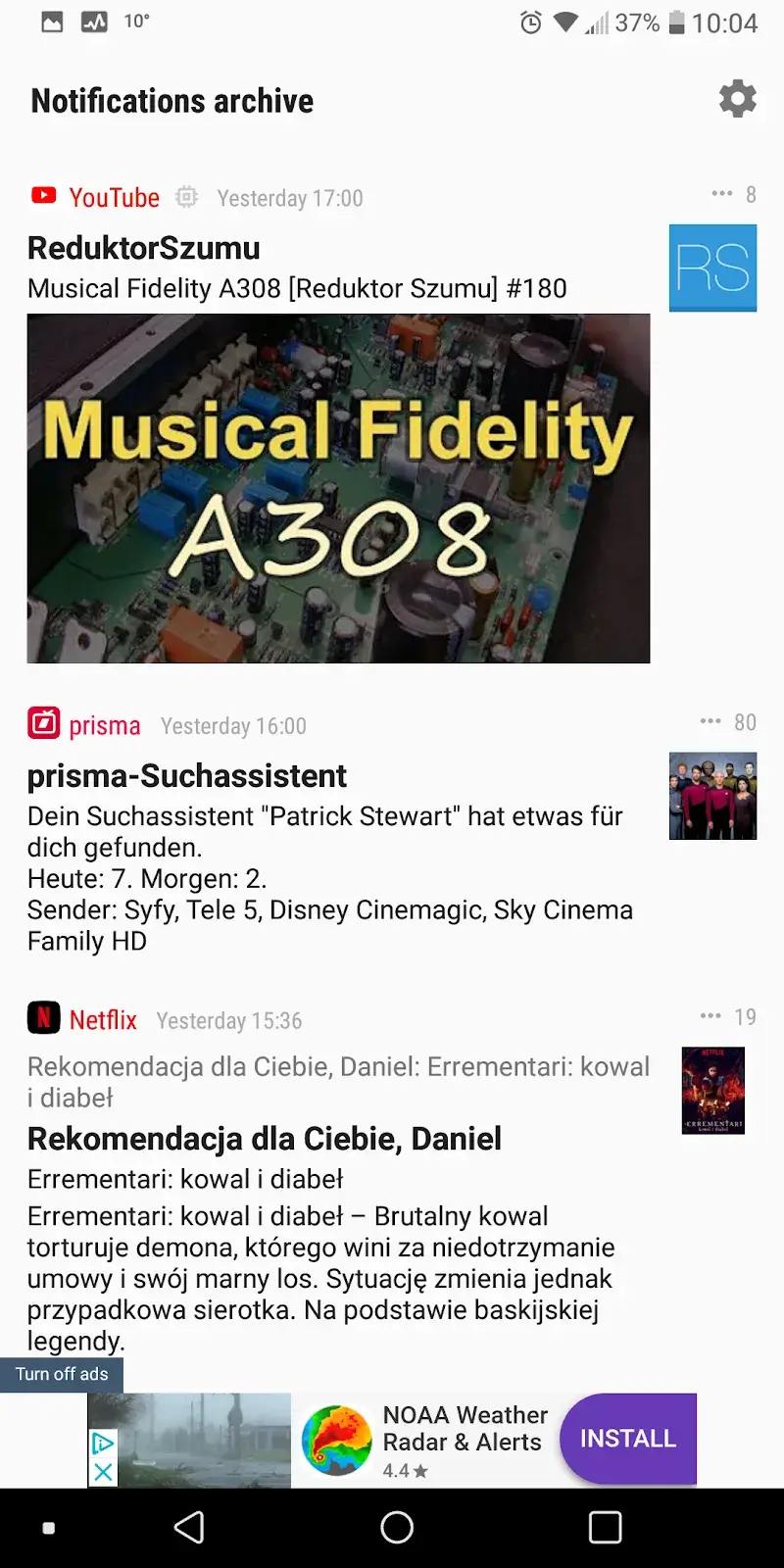Image resolution: width=784 pixels, height=1568 pixels.
Task: Tap the AdChoices icon on the ad banner
Action: (103, 1440)
